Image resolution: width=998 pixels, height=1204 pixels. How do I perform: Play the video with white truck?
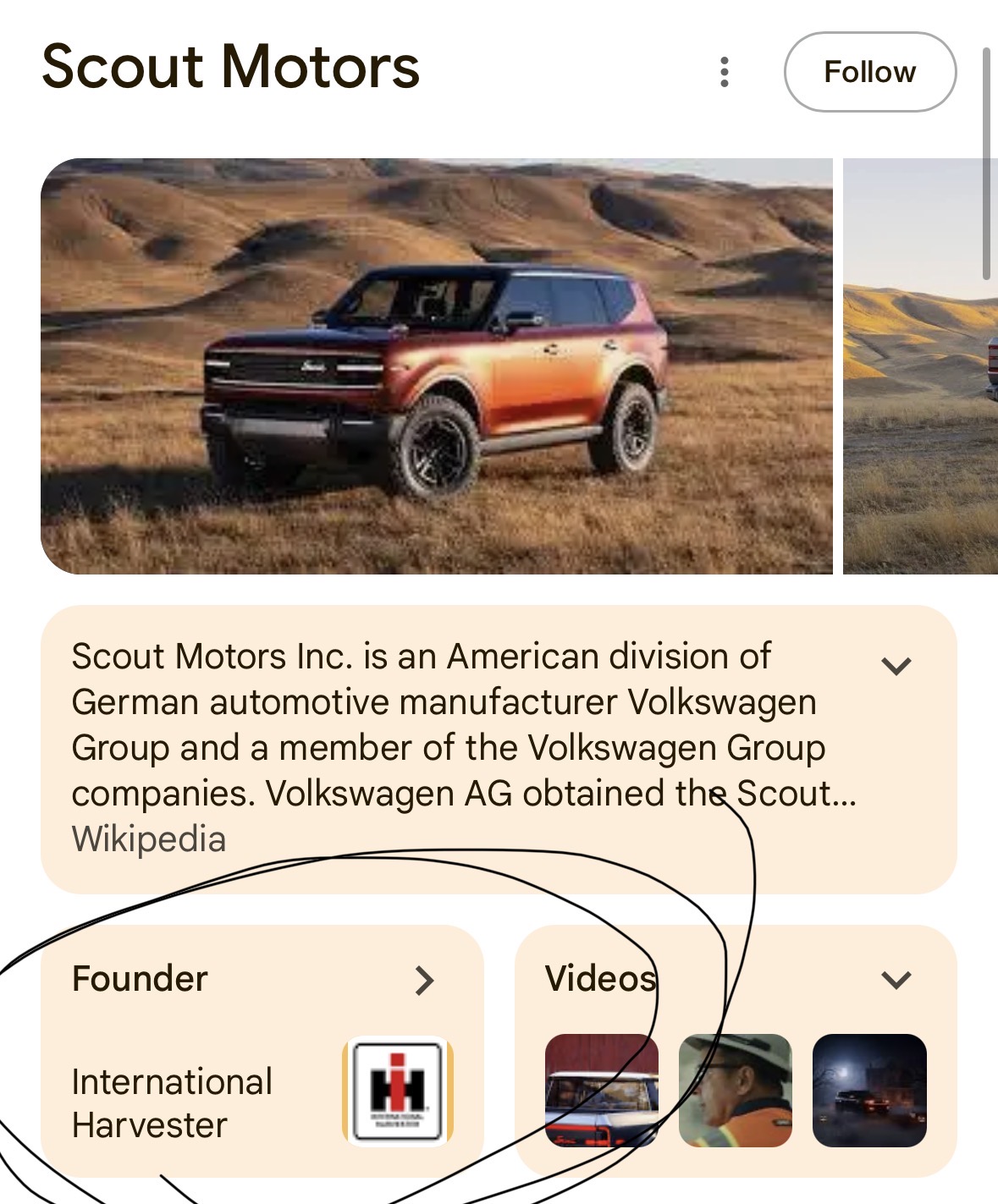(x=601, y=1090)
